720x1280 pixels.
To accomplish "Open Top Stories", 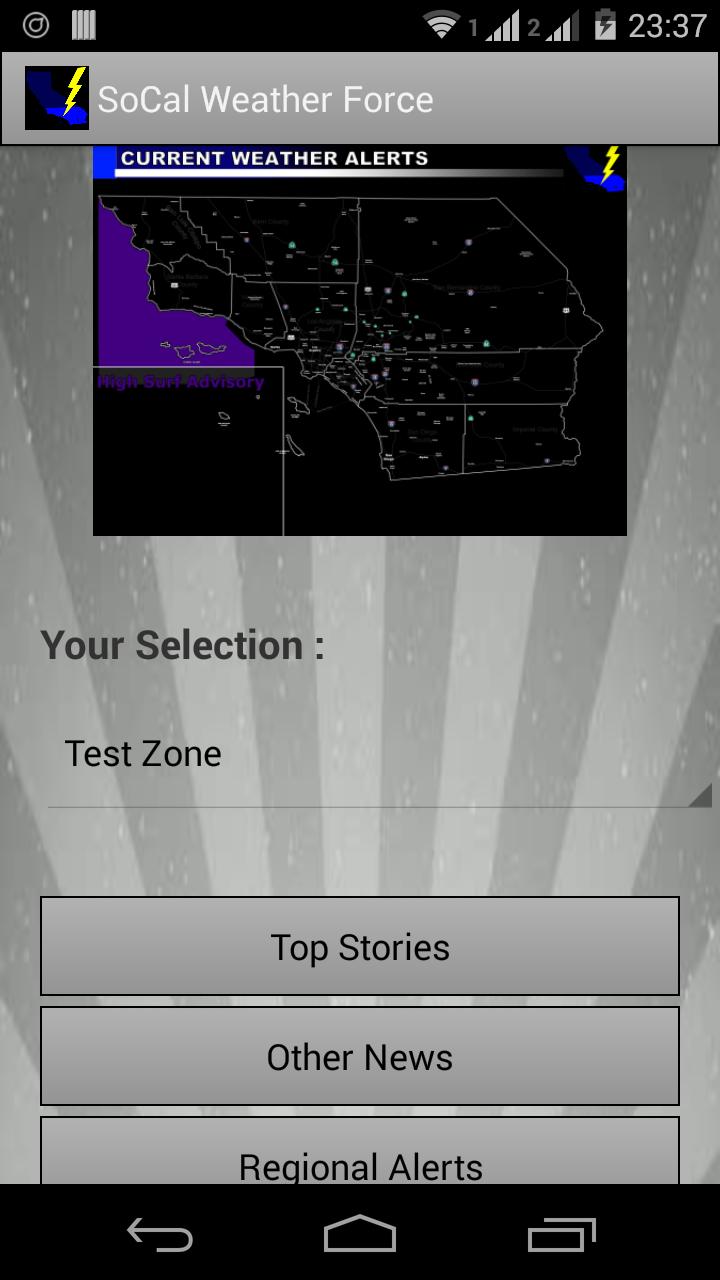I will point(360,946).
